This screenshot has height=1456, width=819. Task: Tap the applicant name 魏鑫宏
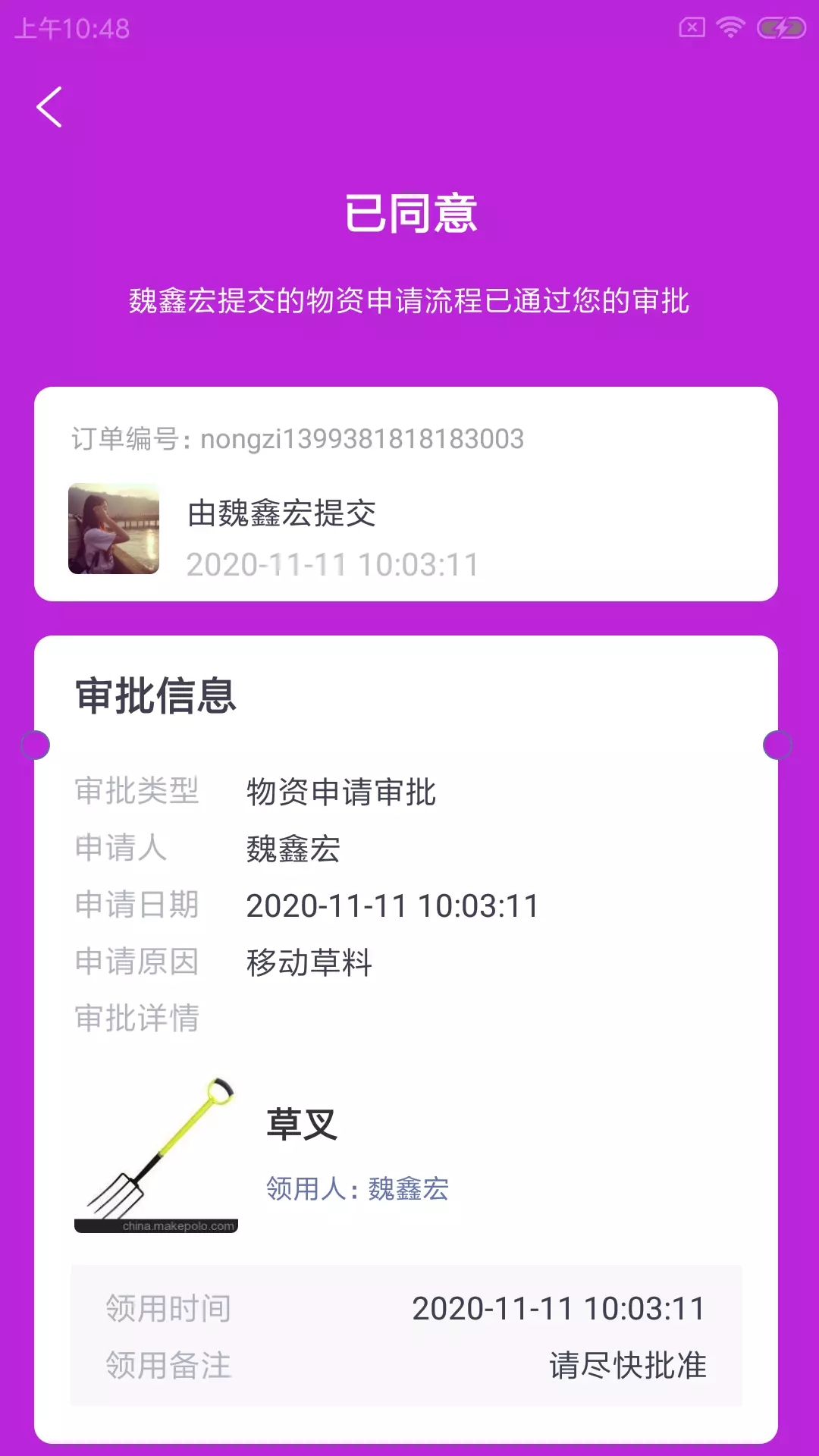coord(293,849)
